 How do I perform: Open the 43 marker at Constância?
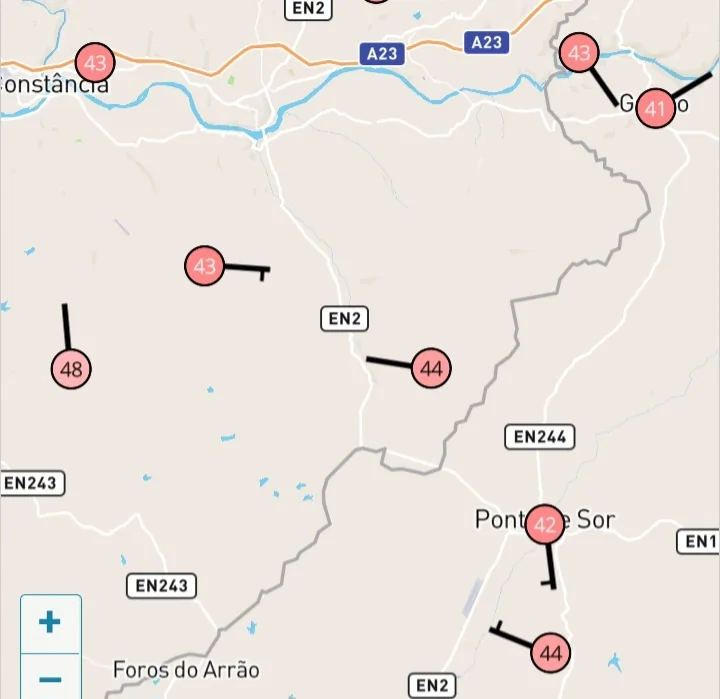coord(95,64)
